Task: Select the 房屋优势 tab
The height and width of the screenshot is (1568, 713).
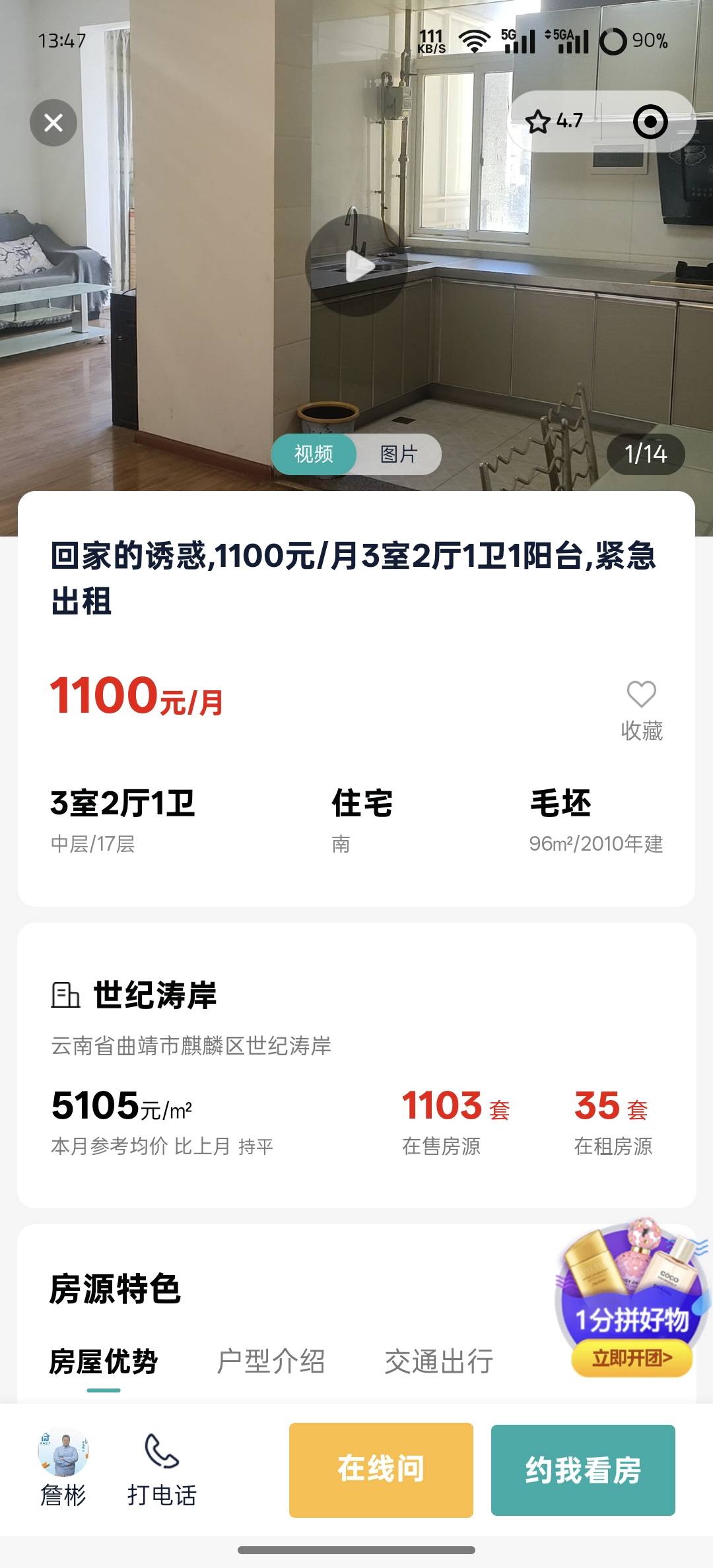Action: [104, 1361]
